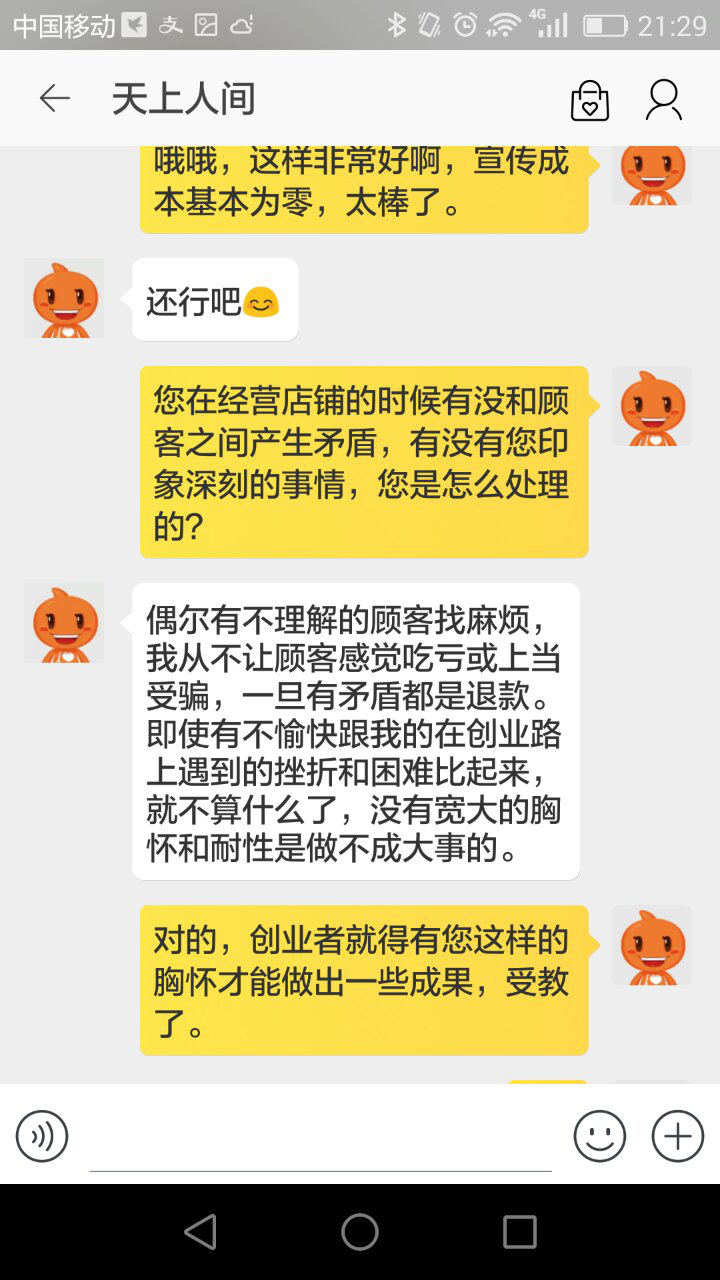Open the emoji picker
This screenshot has width=720, height=1280.
point(600,1136)
